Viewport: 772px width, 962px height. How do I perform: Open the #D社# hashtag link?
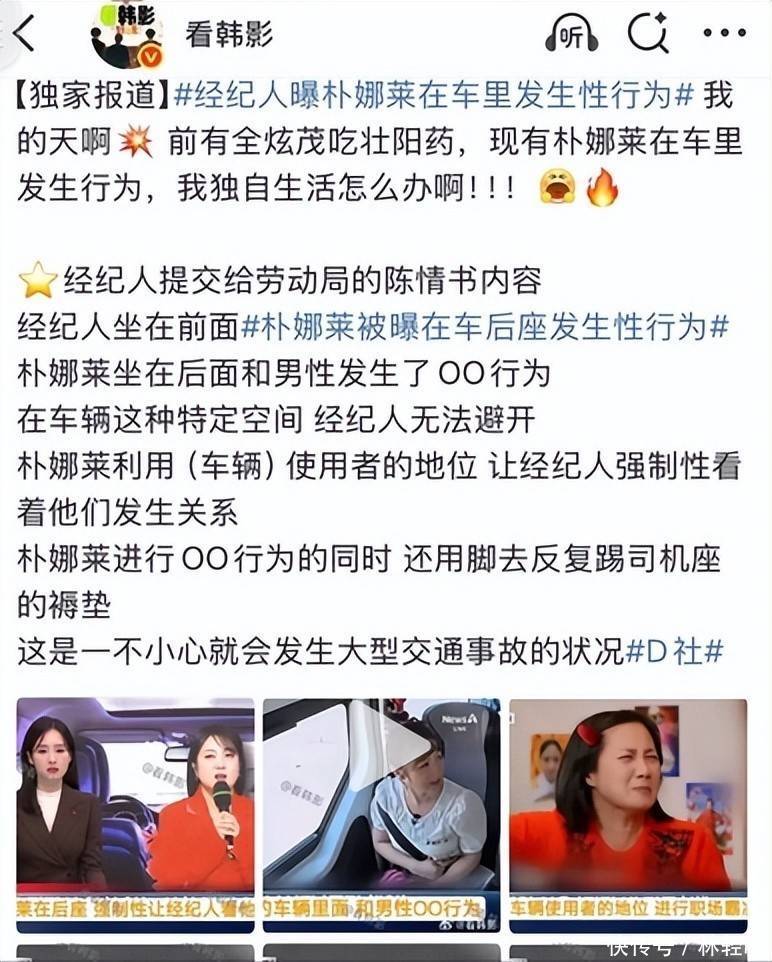coord(674,652)
